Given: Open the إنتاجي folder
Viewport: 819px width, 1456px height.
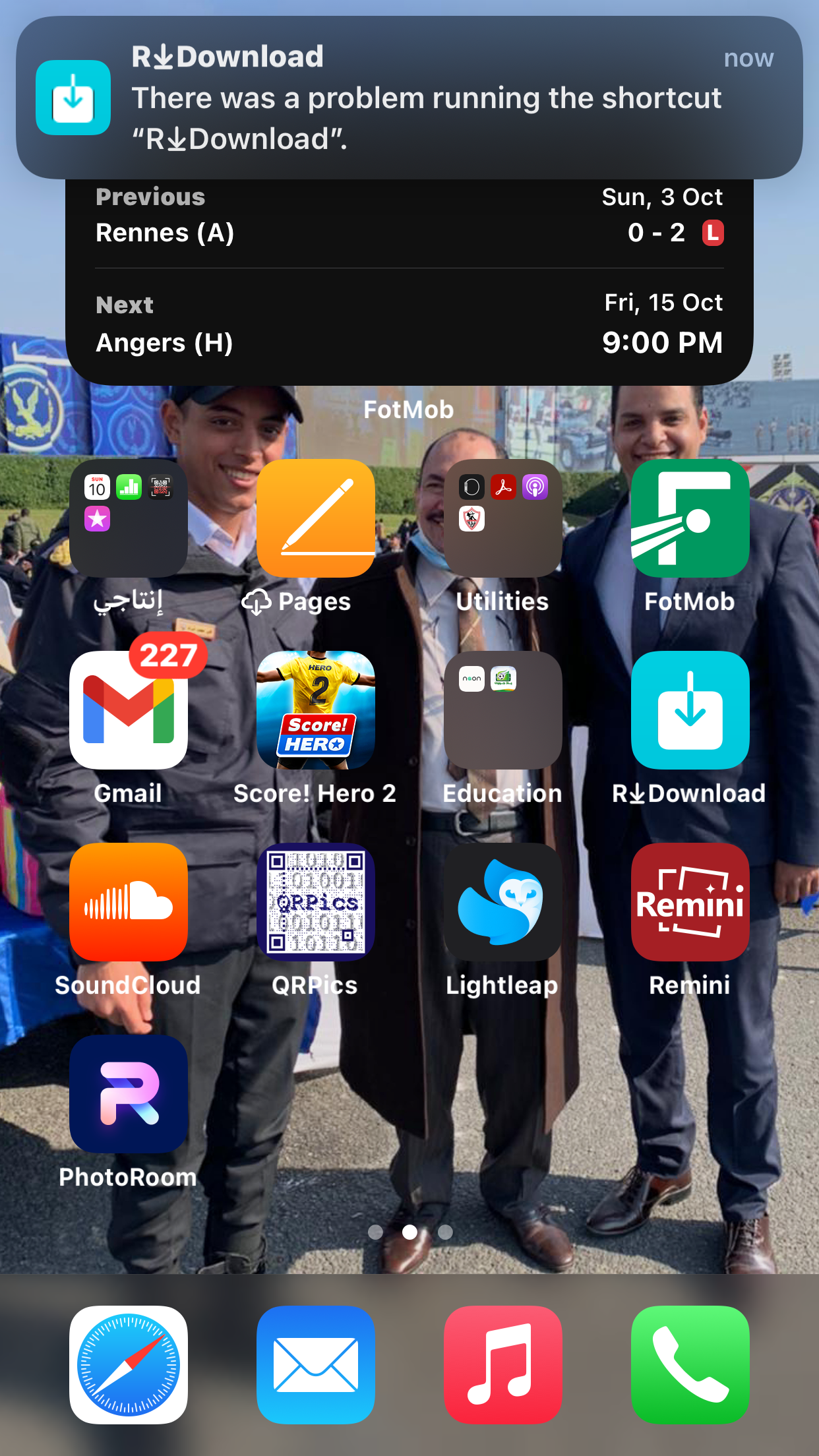Looking at the screenshot, I should pyautogui.click(x=129, y=518).
